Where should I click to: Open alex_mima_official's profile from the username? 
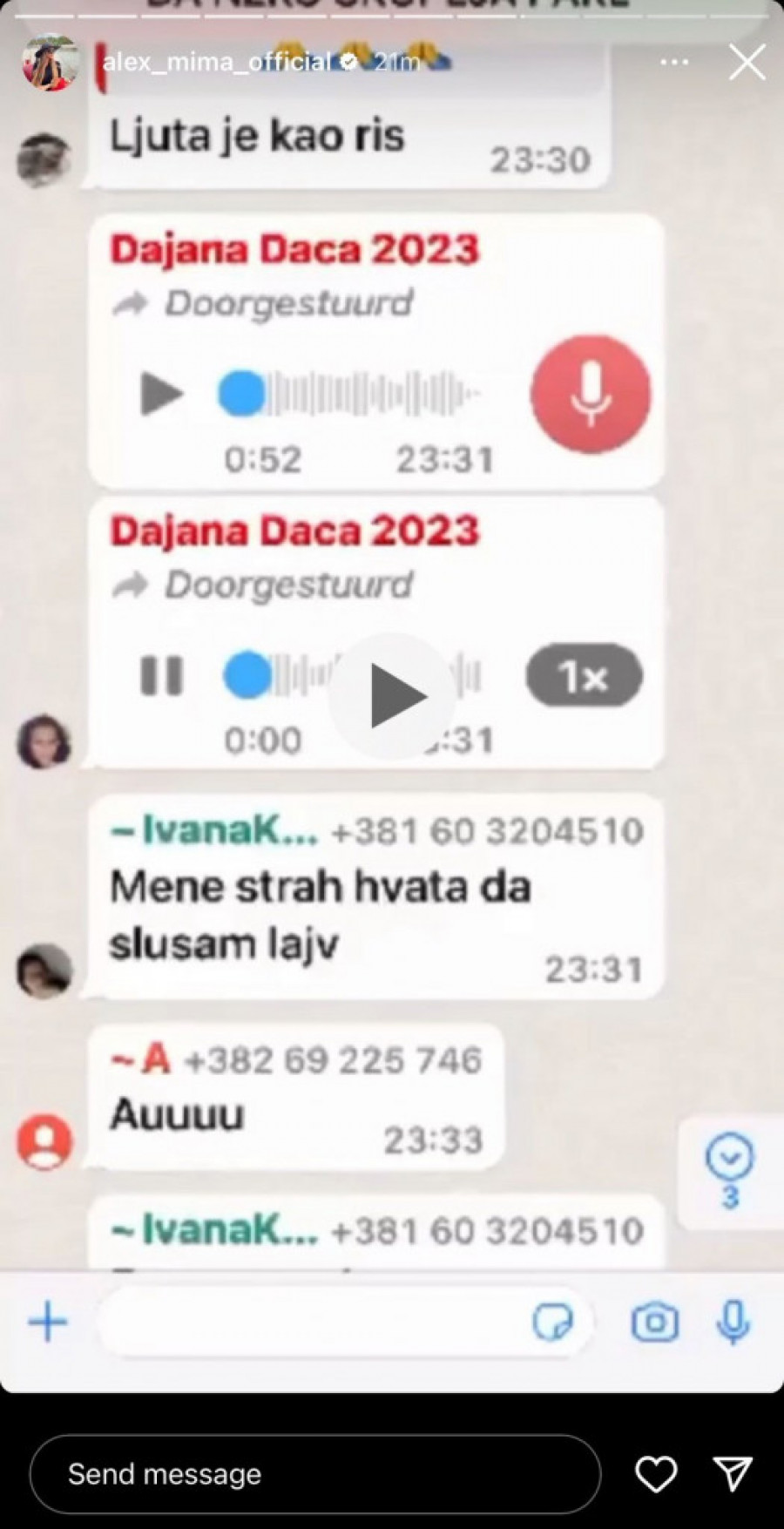(x=218, y=62)
